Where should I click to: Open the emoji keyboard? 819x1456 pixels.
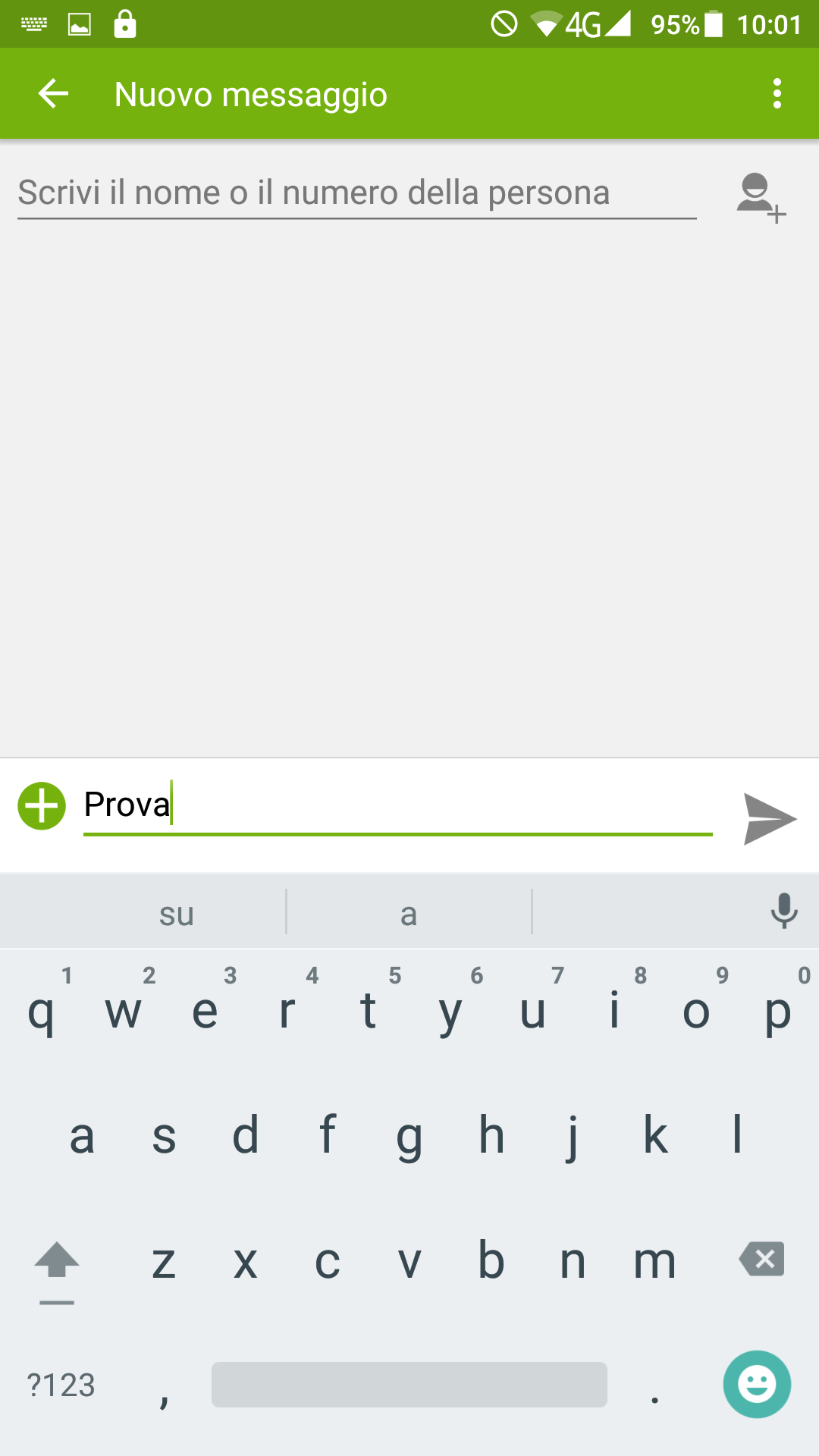757,1384
